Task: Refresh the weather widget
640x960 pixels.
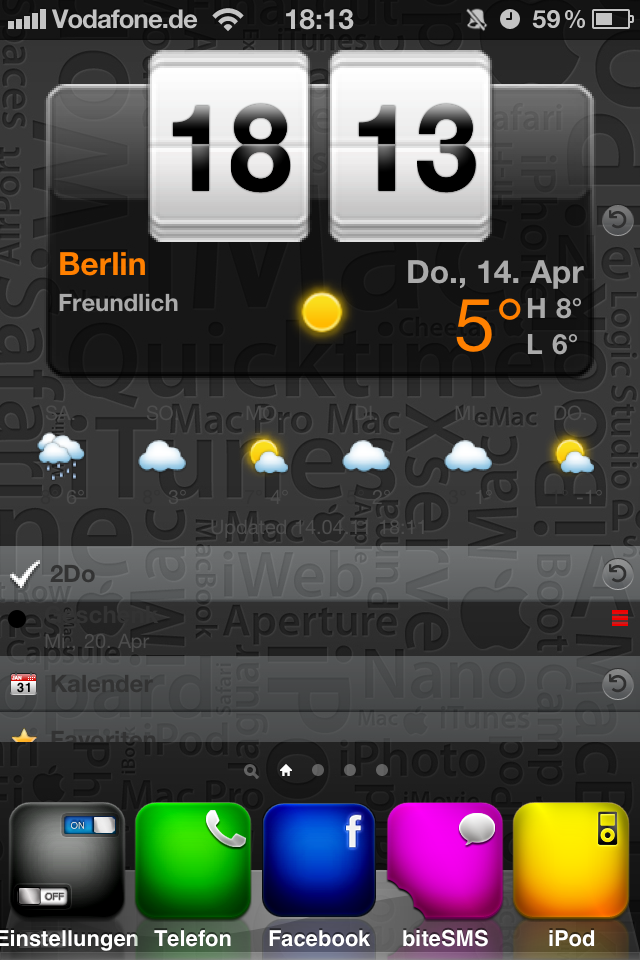Action: point(617,220)
